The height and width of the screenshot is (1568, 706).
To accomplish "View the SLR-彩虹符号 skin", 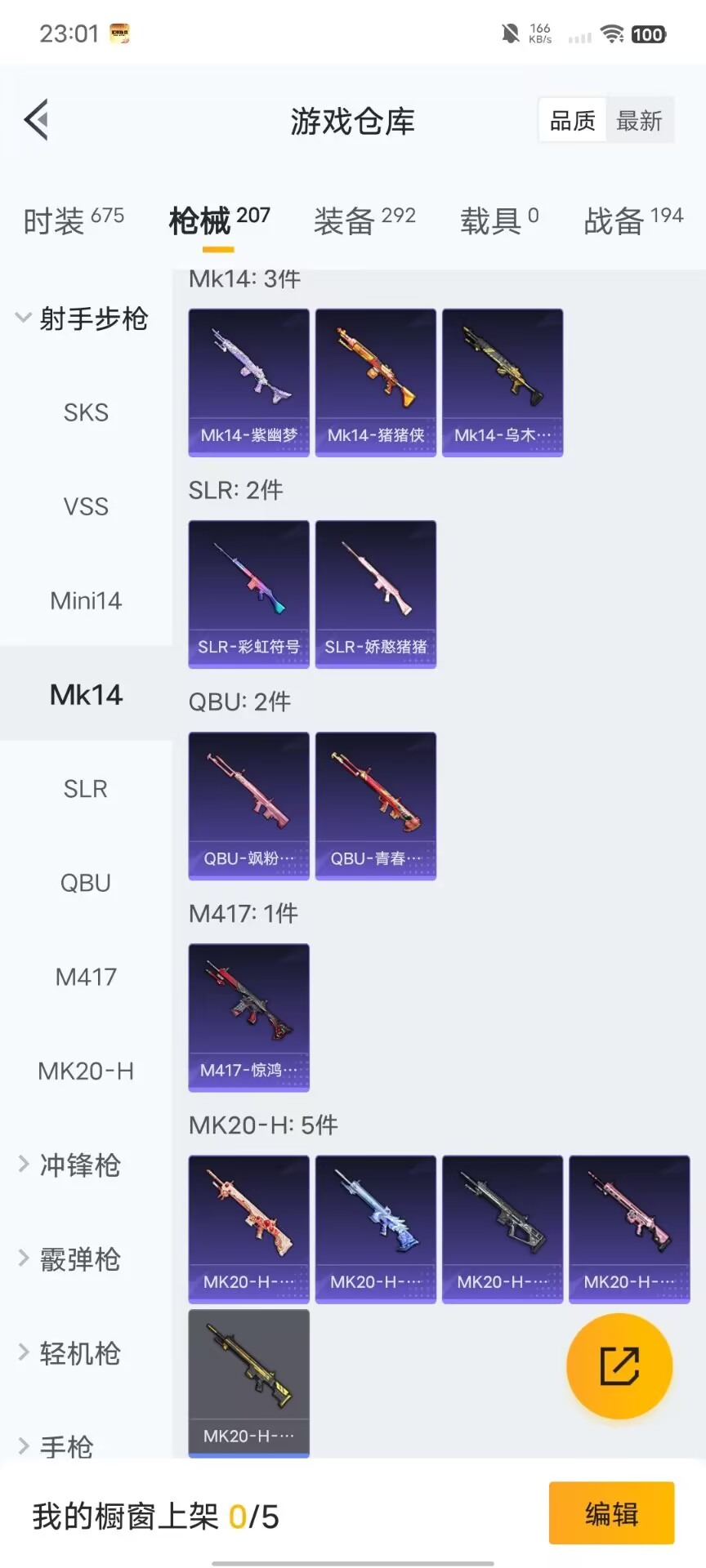I will pos(249,594).
